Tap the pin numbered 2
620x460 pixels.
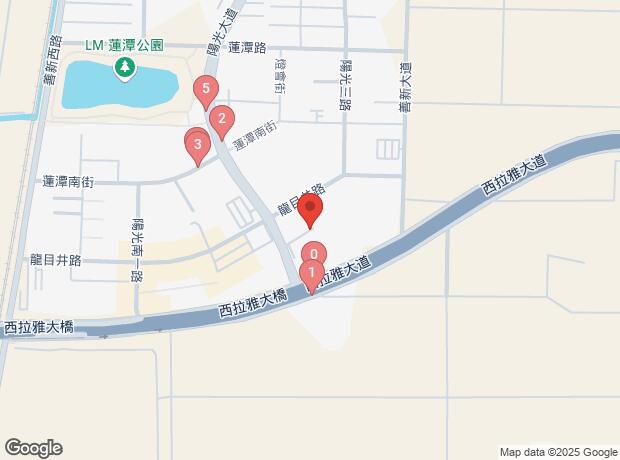[221, 120]
